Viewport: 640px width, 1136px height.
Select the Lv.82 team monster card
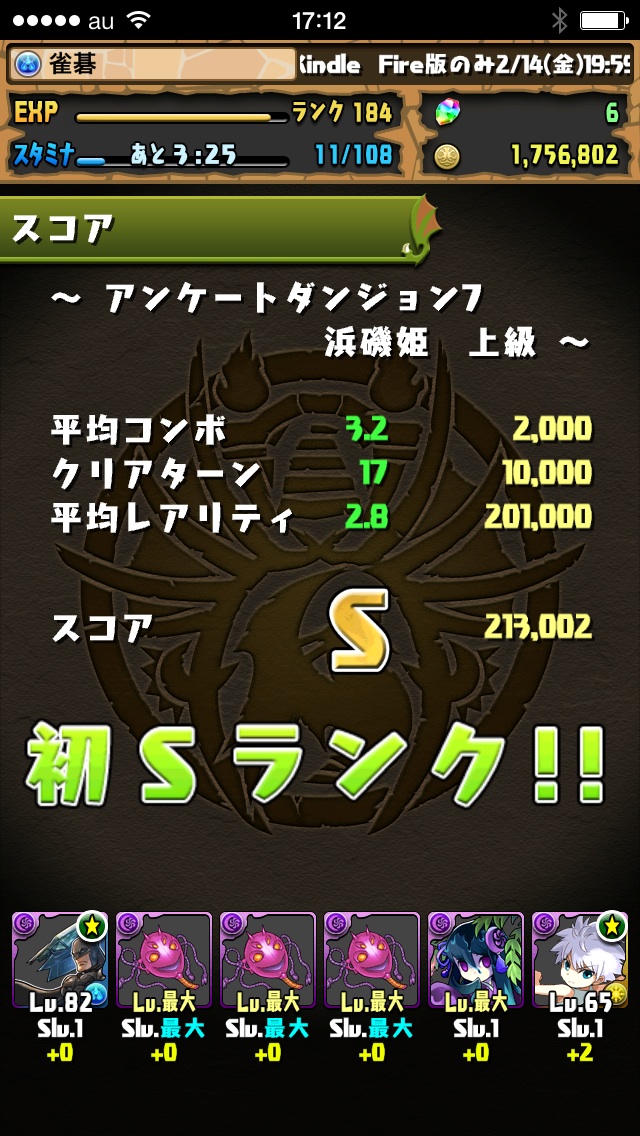(59, 961)
